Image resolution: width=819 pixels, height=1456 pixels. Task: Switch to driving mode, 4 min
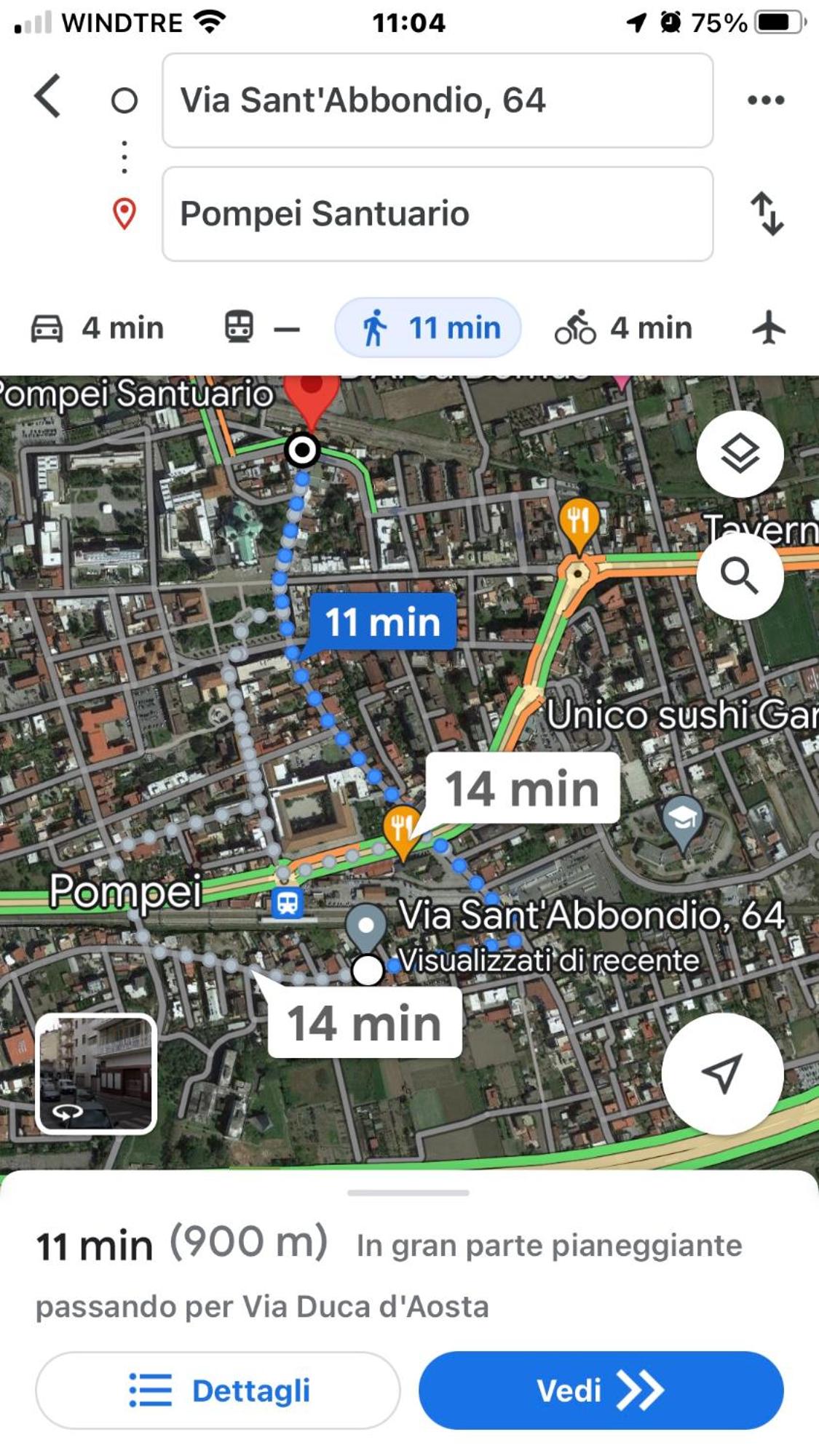[x=97, y=328]
